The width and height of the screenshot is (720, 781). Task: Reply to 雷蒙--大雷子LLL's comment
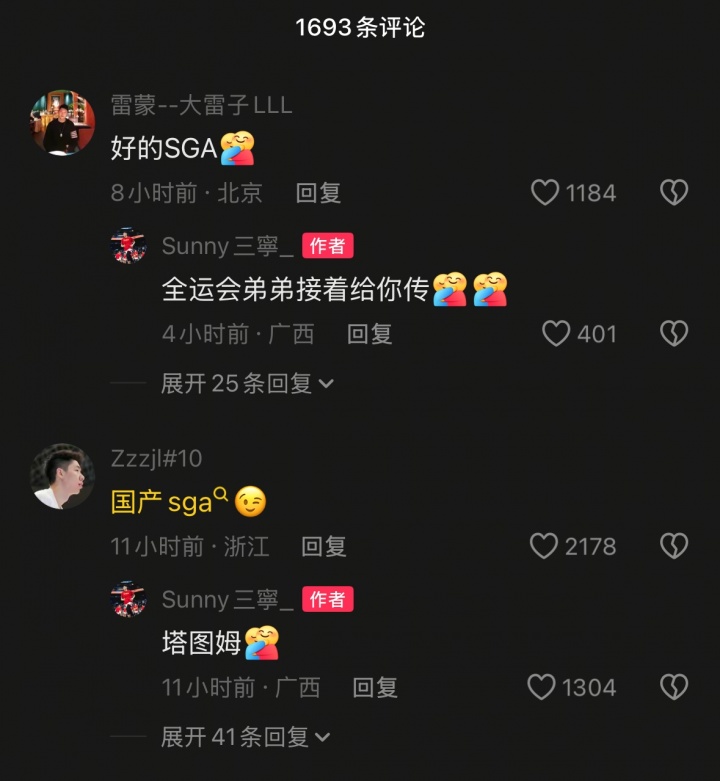point(318,193)
